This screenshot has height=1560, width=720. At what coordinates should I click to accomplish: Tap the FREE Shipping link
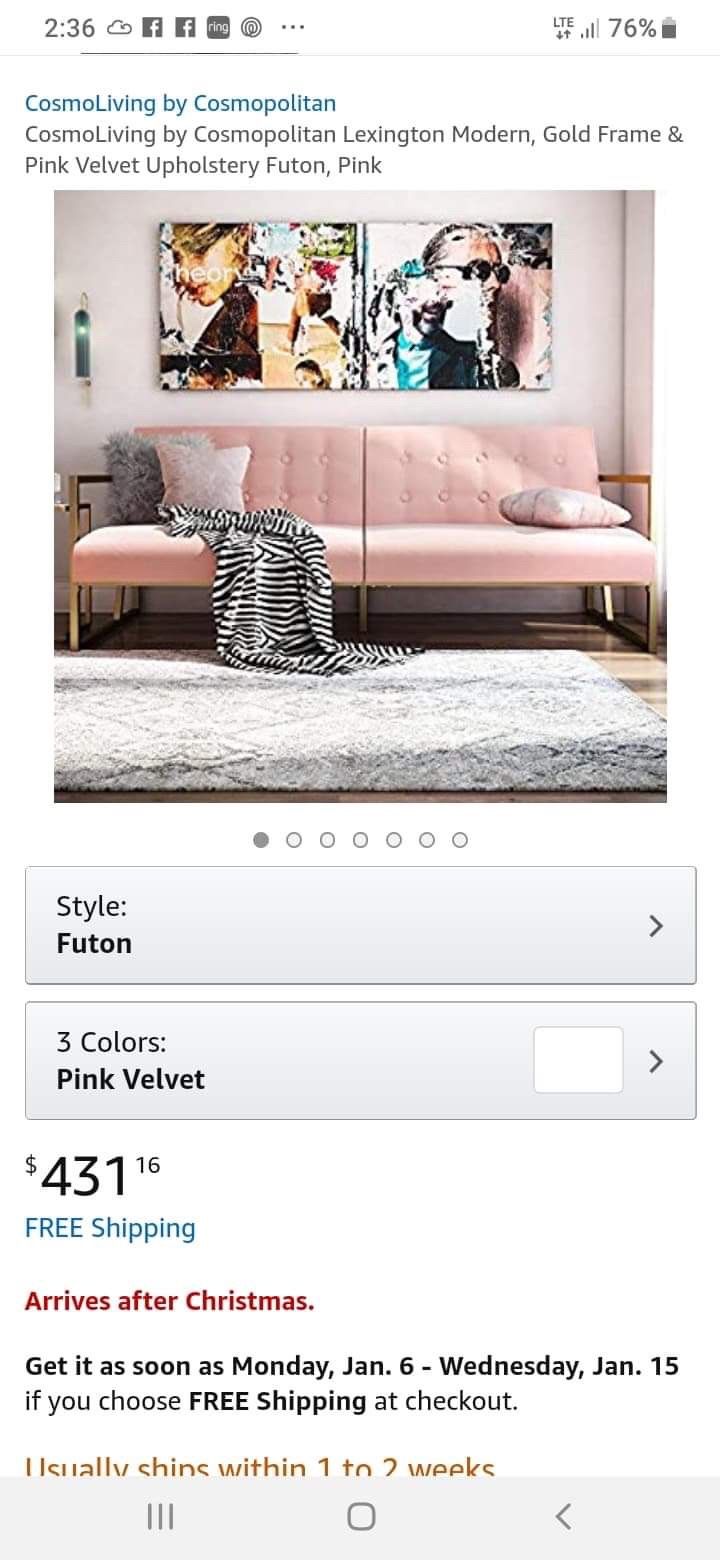pyautogui.click(x=110, y=1228)
